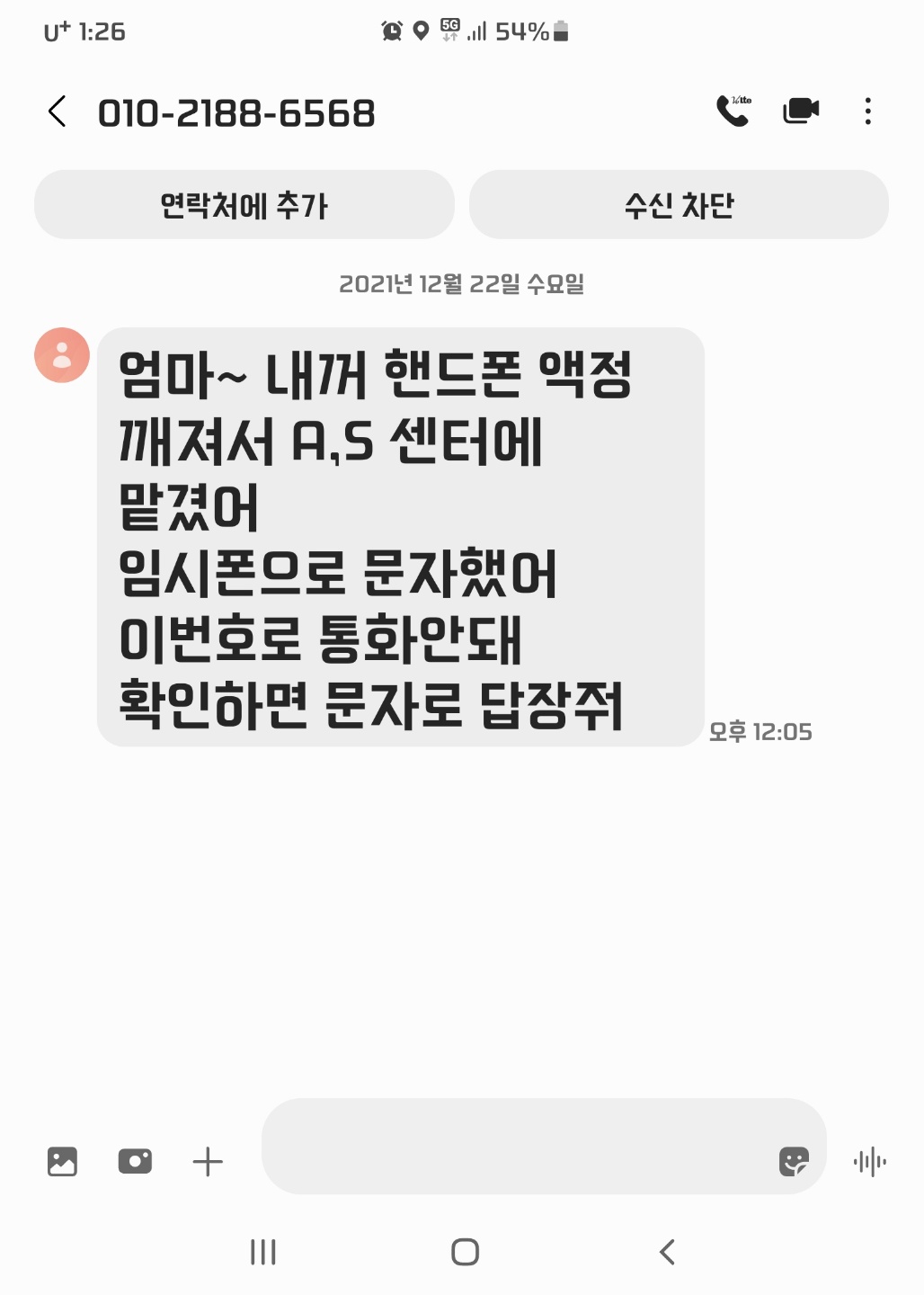The width and height of the screenshot is (924, 1295).
Task: Focus the message text field
Action: click(512, 1147)
